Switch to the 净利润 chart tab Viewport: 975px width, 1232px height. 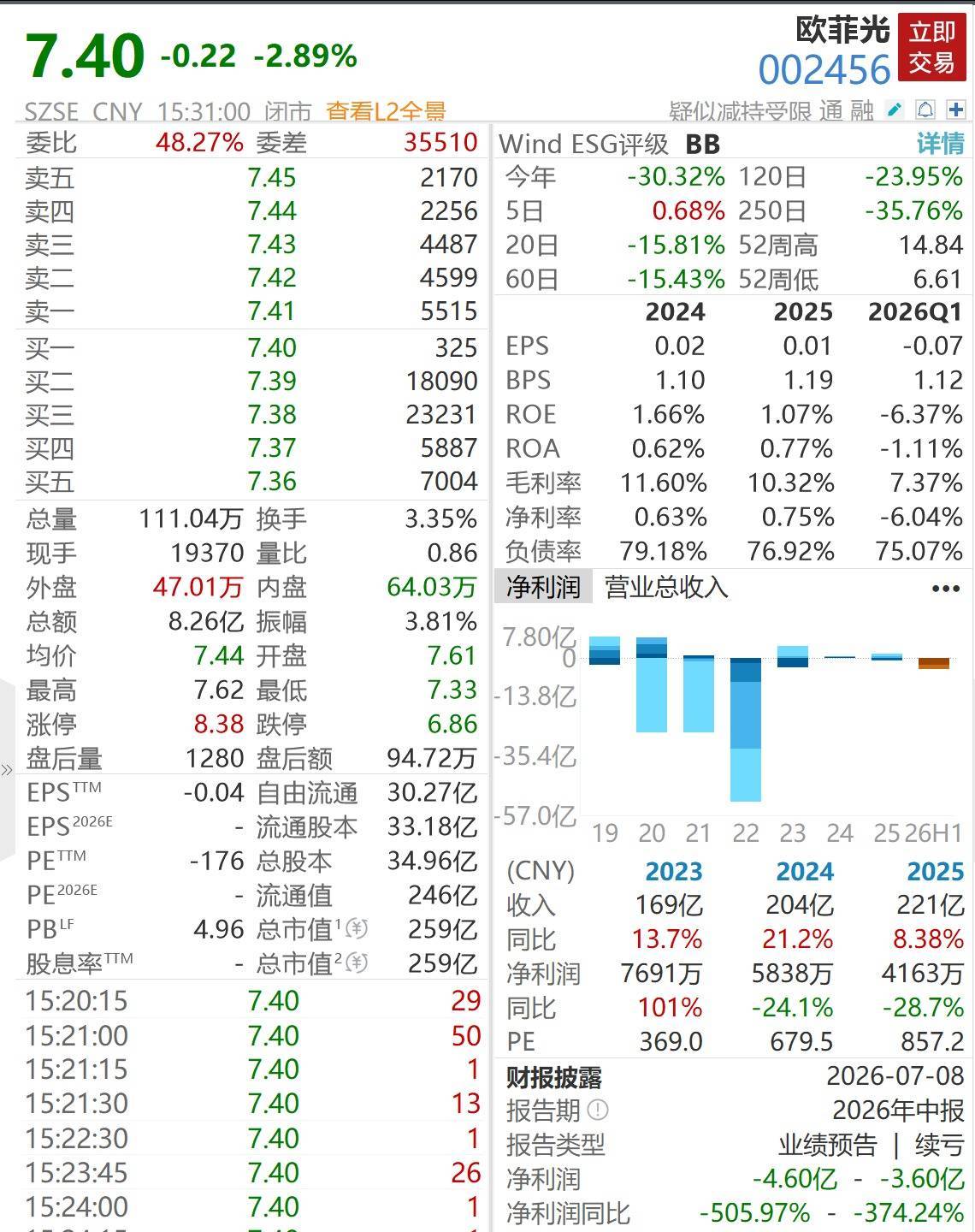[543, 587]
